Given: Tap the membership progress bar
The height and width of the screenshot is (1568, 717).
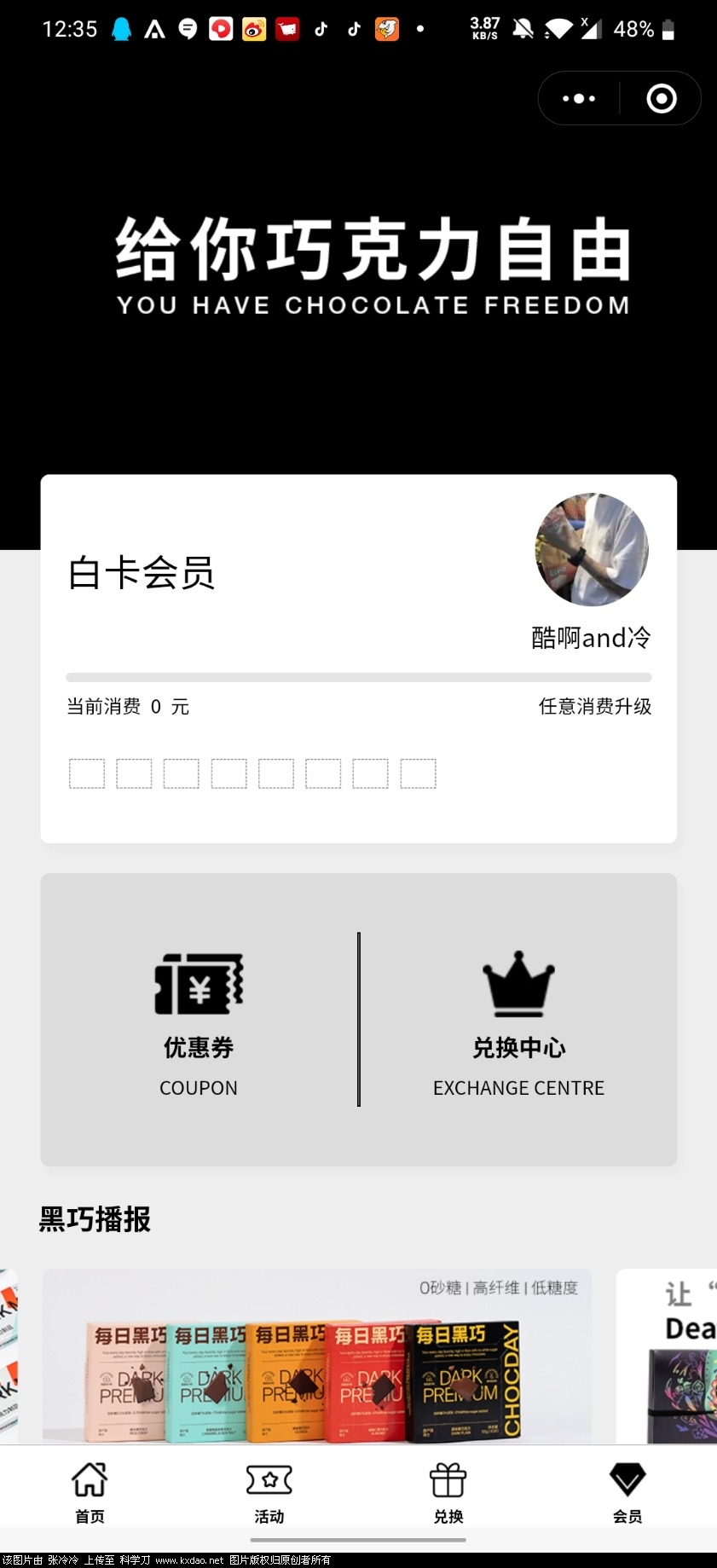Looking at the screenshot, I should [x=358, y=675].
